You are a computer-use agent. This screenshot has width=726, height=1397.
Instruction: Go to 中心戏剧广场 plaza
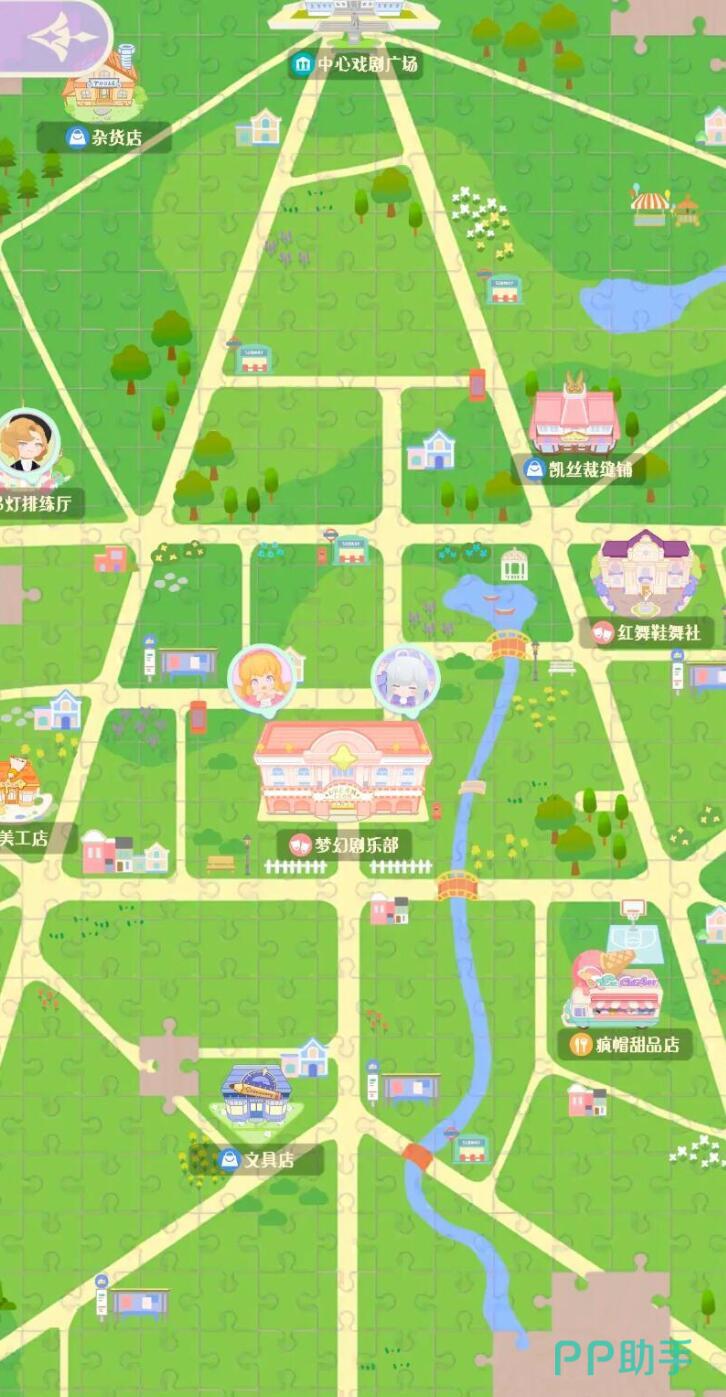355,66
